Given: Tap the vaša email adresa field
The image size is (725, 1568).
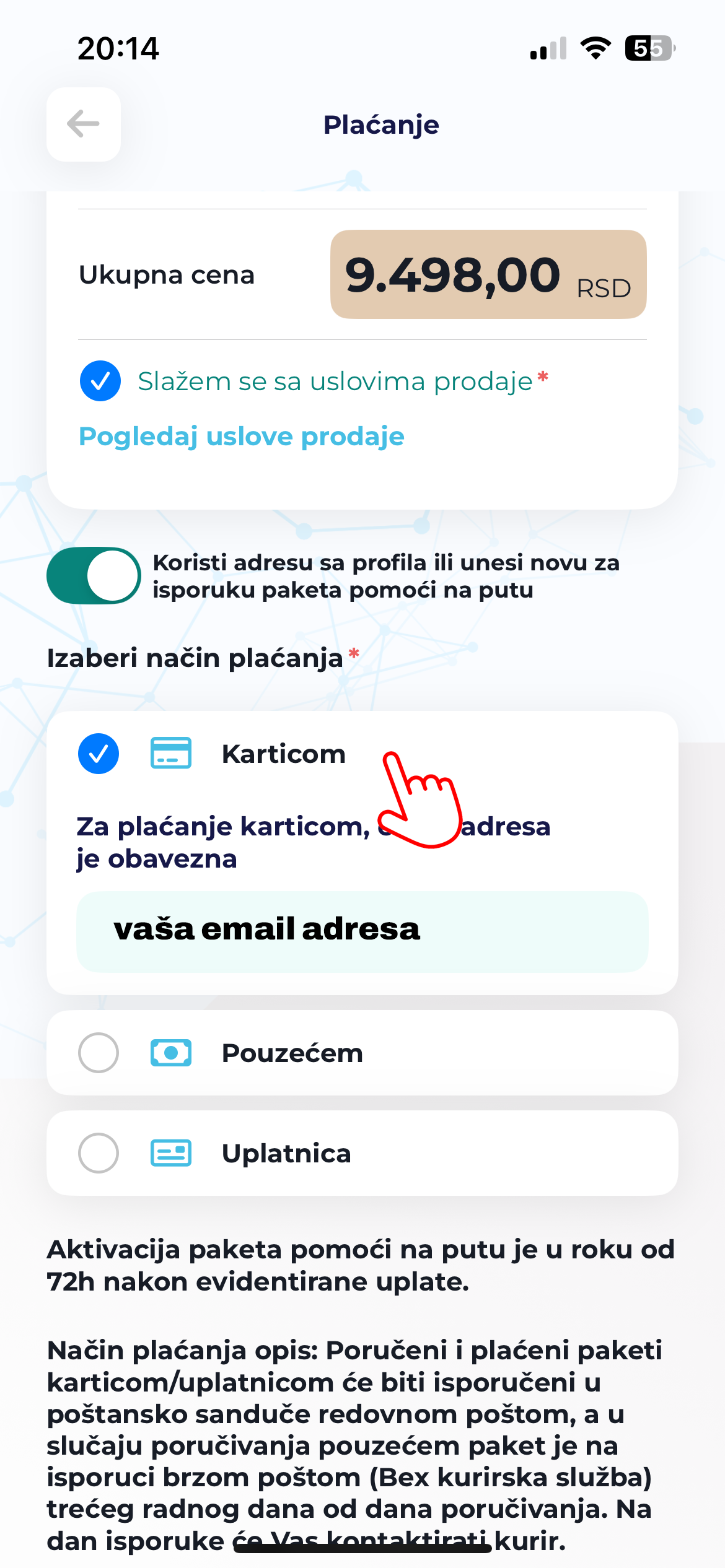Looking at the screenshot, I should pyautogui.click(x=362, y=931).
